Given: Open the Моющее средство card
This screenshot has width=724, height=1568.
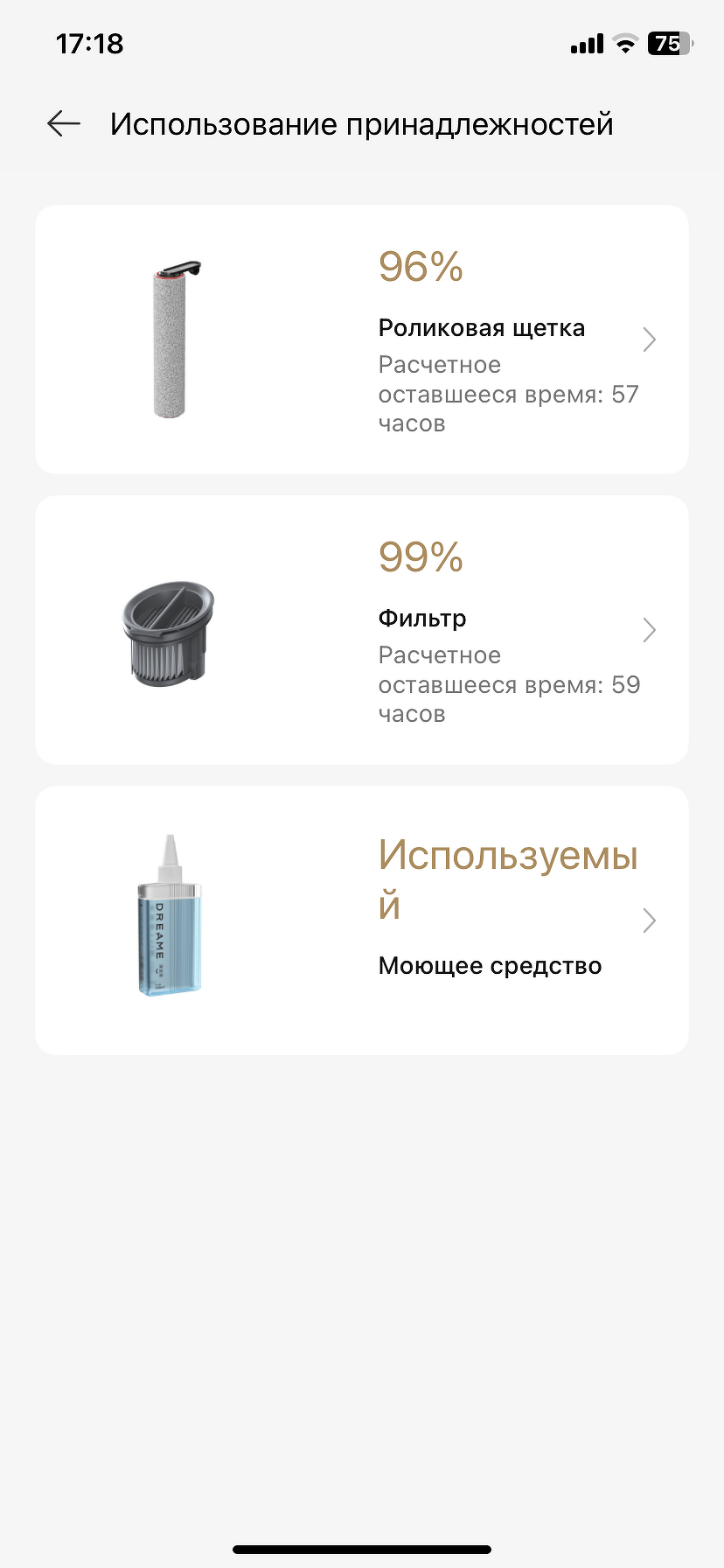Looking at the screenshot, I should (362, 920).
